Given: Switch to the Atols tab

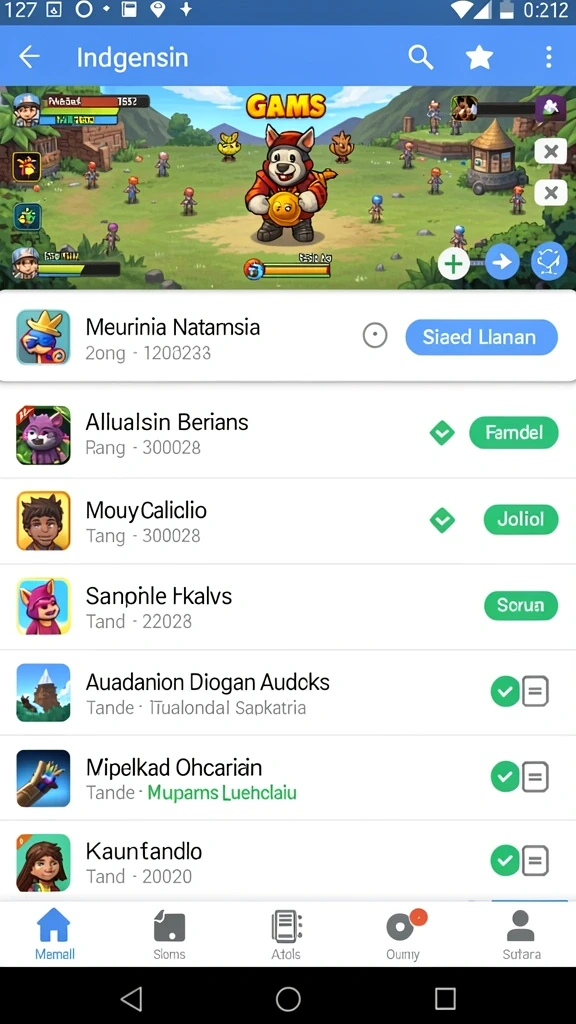Looking at the screenshot, I should 286,935.
